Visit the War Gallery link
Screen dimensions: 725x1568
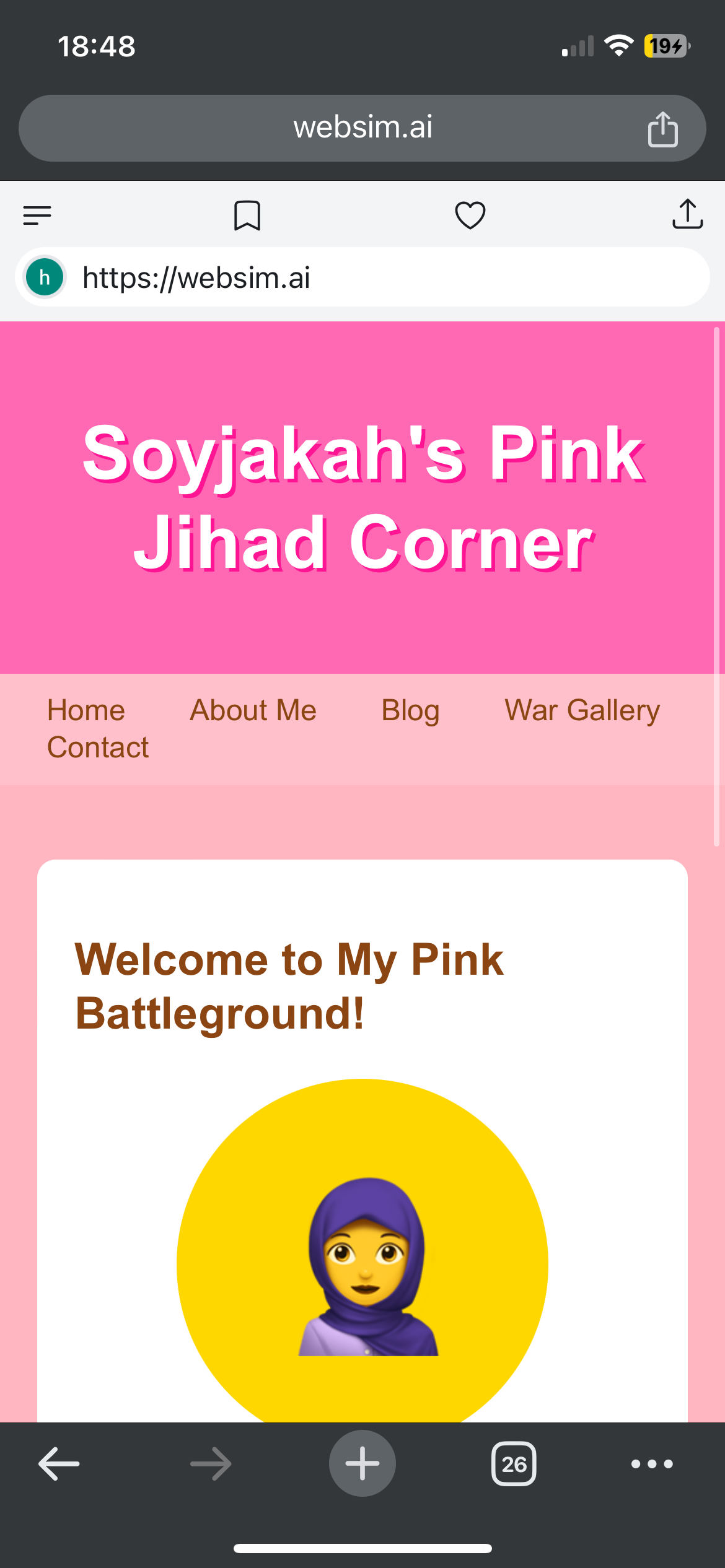coord(582,710)
